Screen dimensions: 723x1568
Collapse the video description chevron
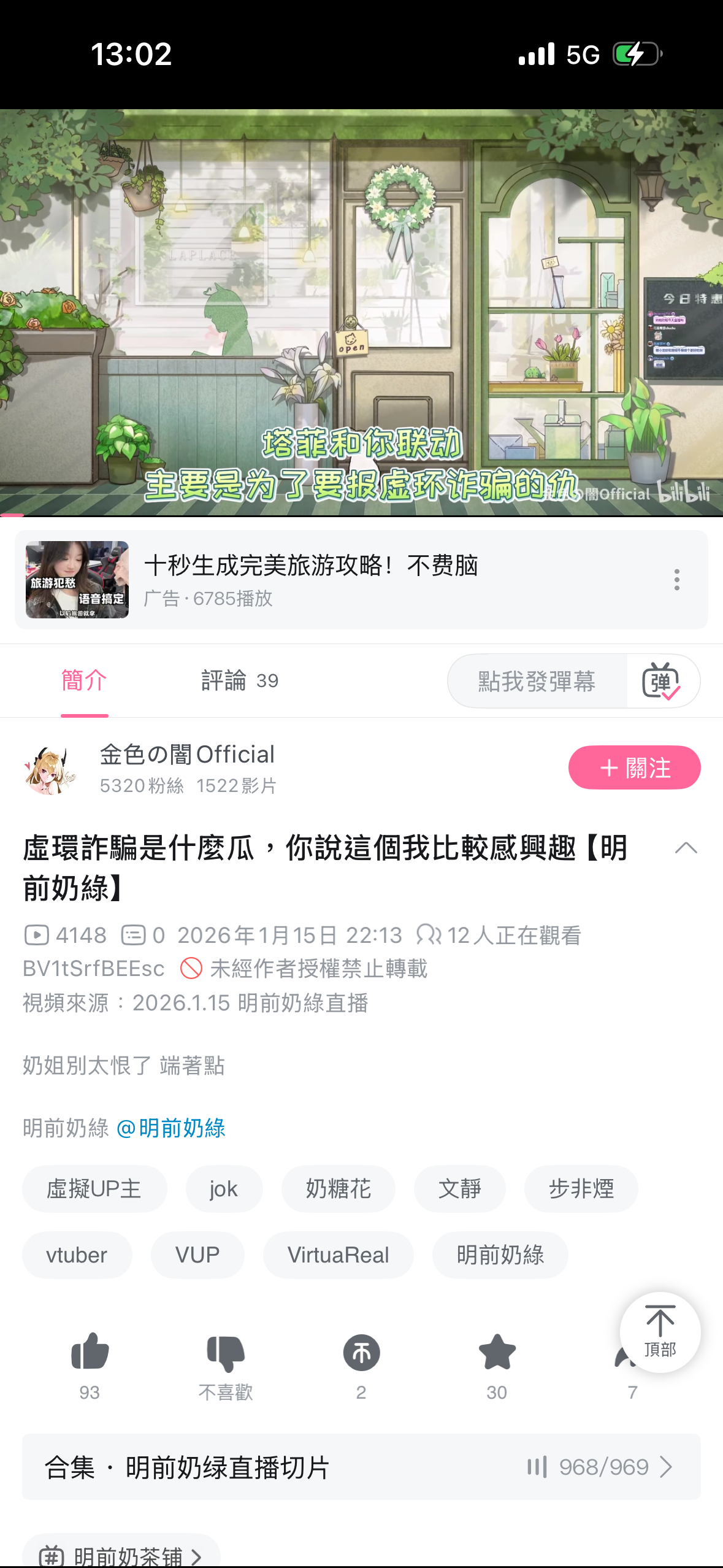click(x=686, y=848)
